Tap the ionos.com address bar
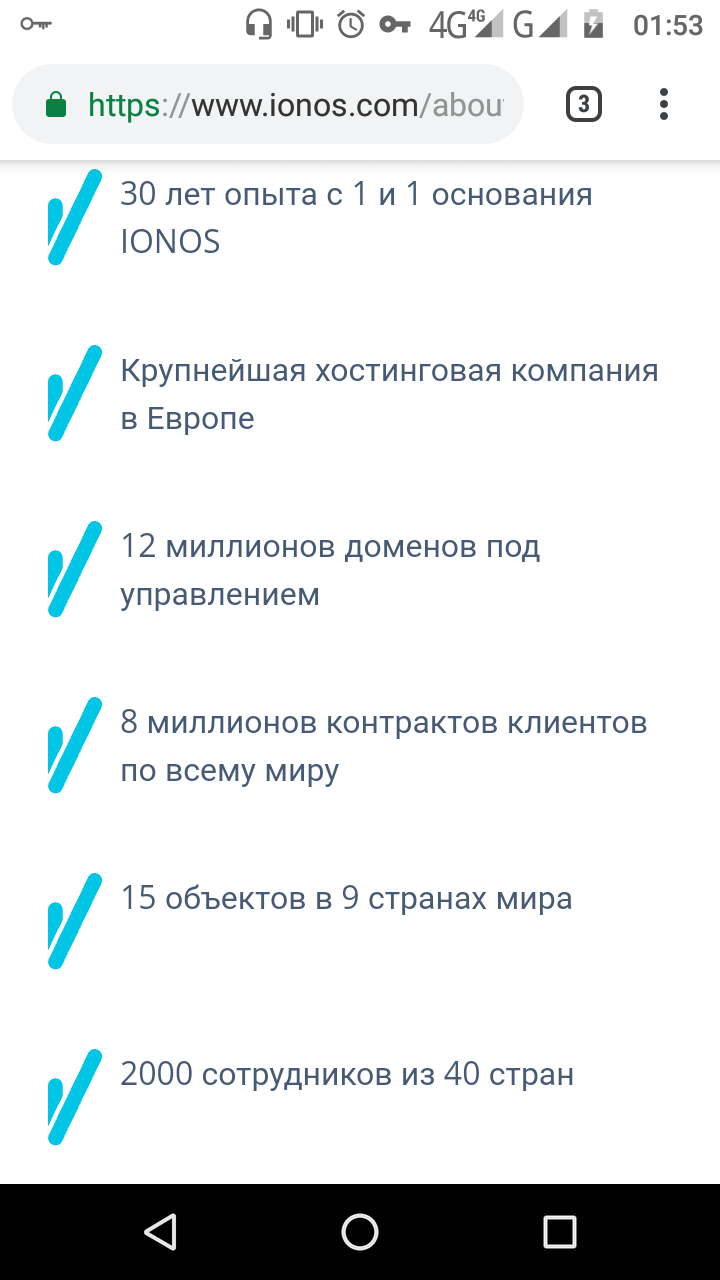The width and height of the screenshot is (720, 1280). coord(295,104)
